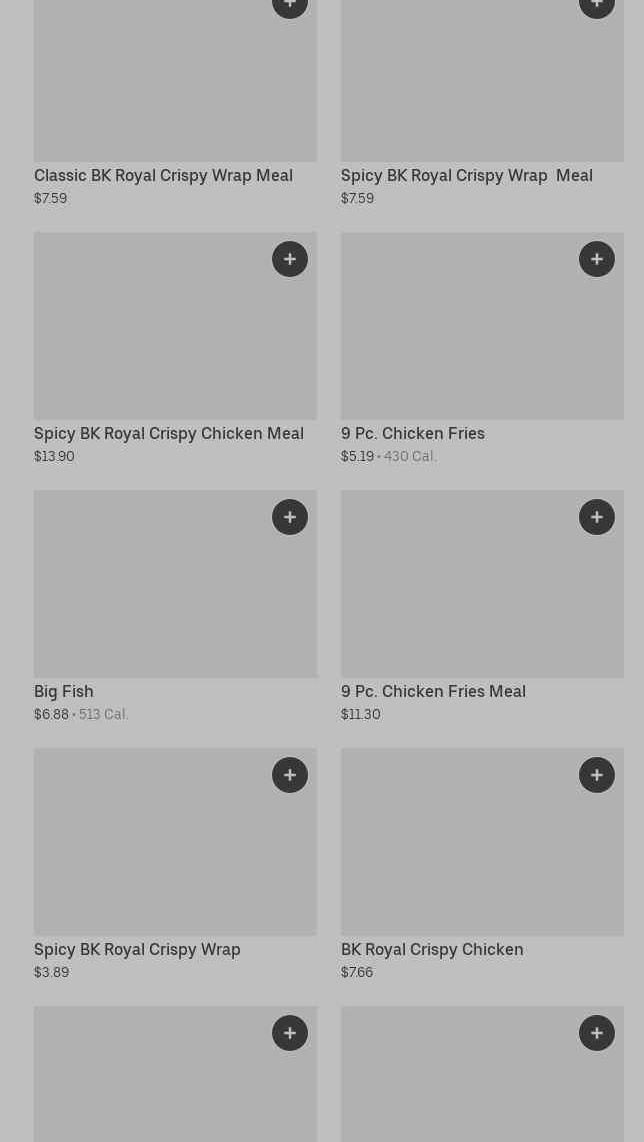
Task: Add Spicy BK Royal Crispy Chicken Meal
Action: point(290,259)
